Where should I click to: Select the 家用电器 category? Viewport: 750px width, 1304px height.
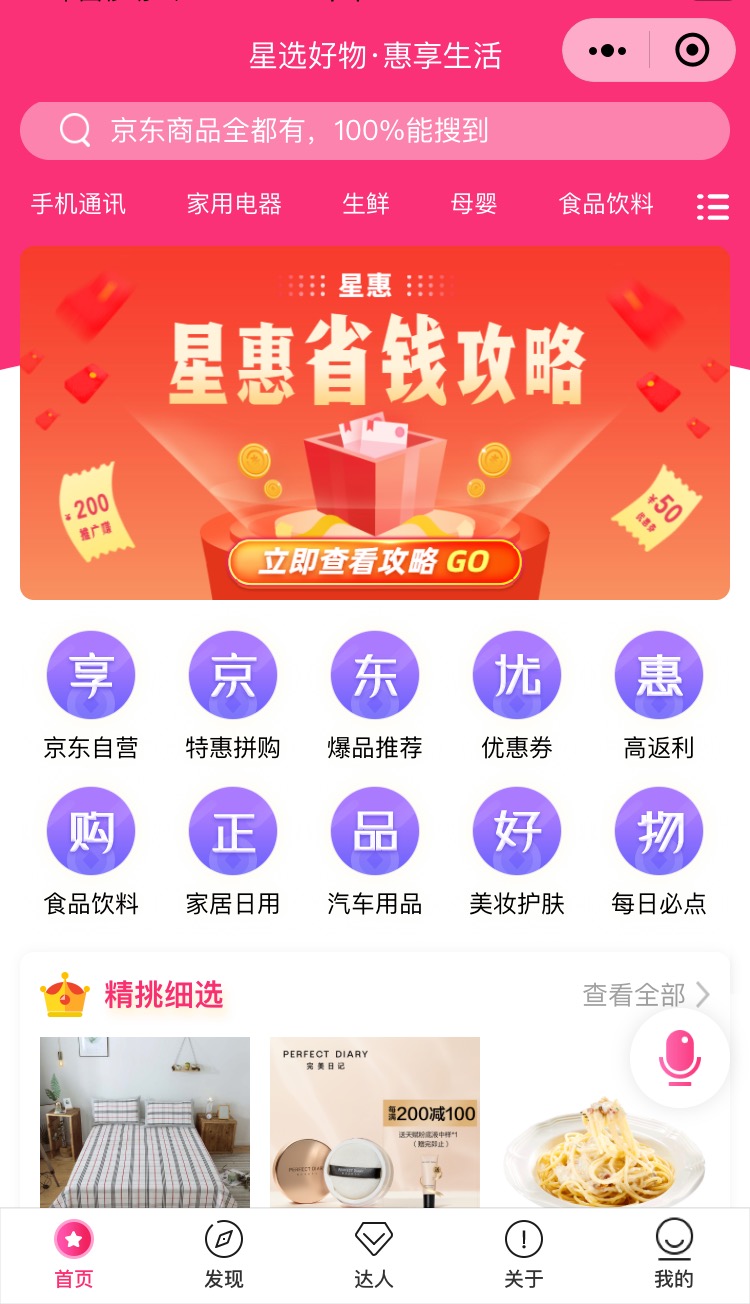(x=234, y=205)
